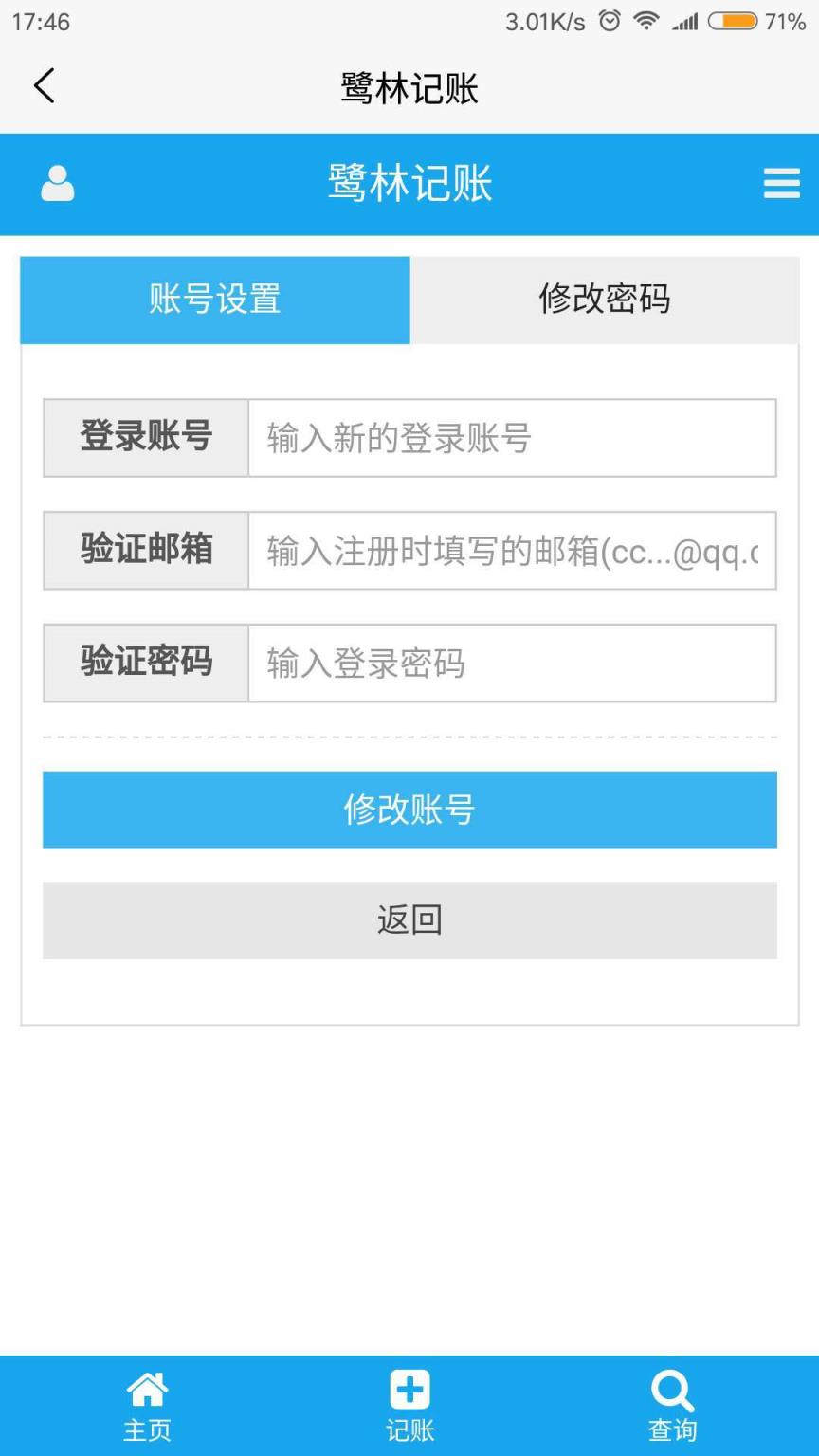
Task: Click the back arrow in title bar
Action: click(43, 85)
